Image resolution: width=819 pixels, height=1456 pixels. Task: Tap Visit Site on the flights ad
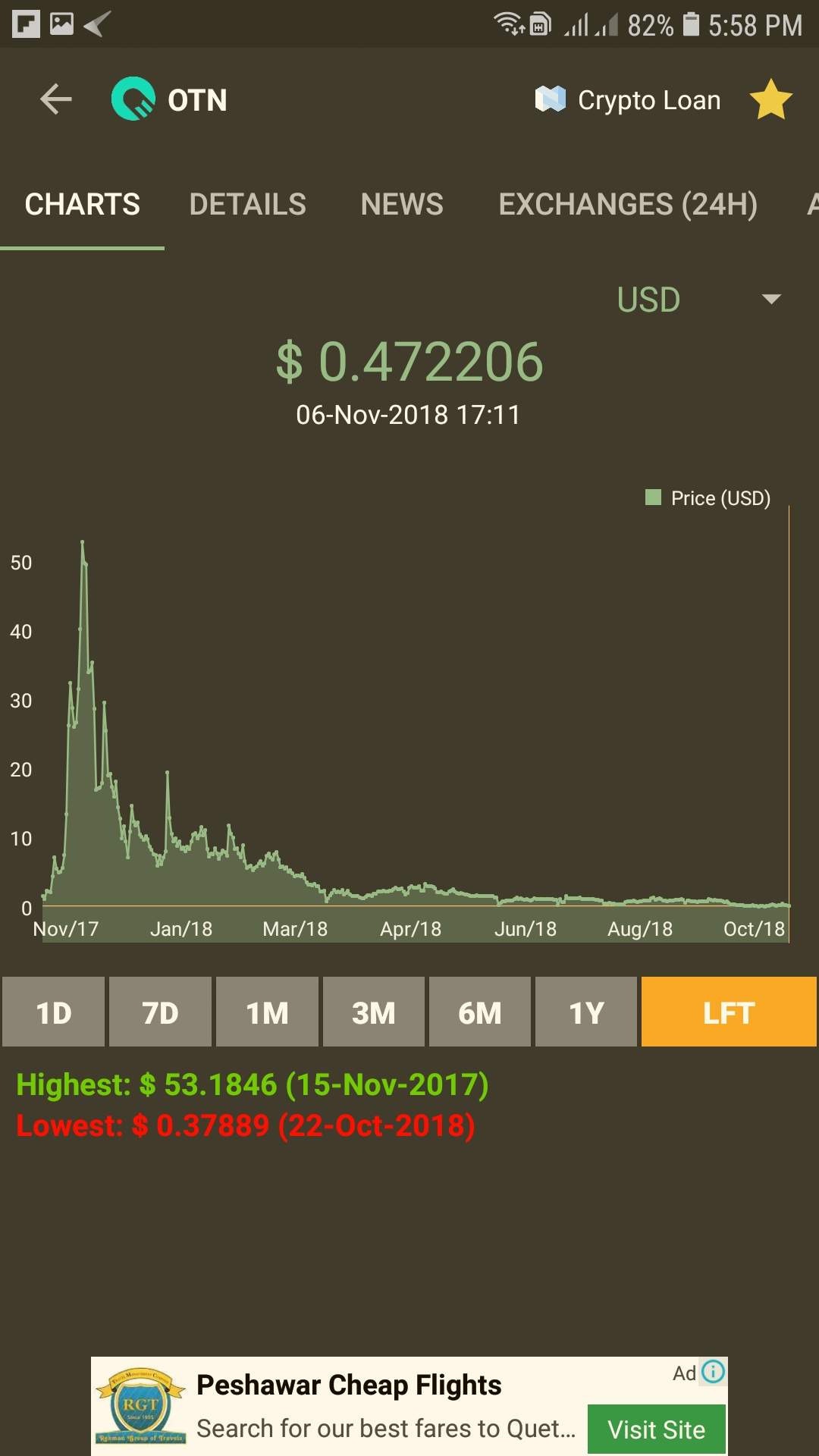[x=656, y=1429]
